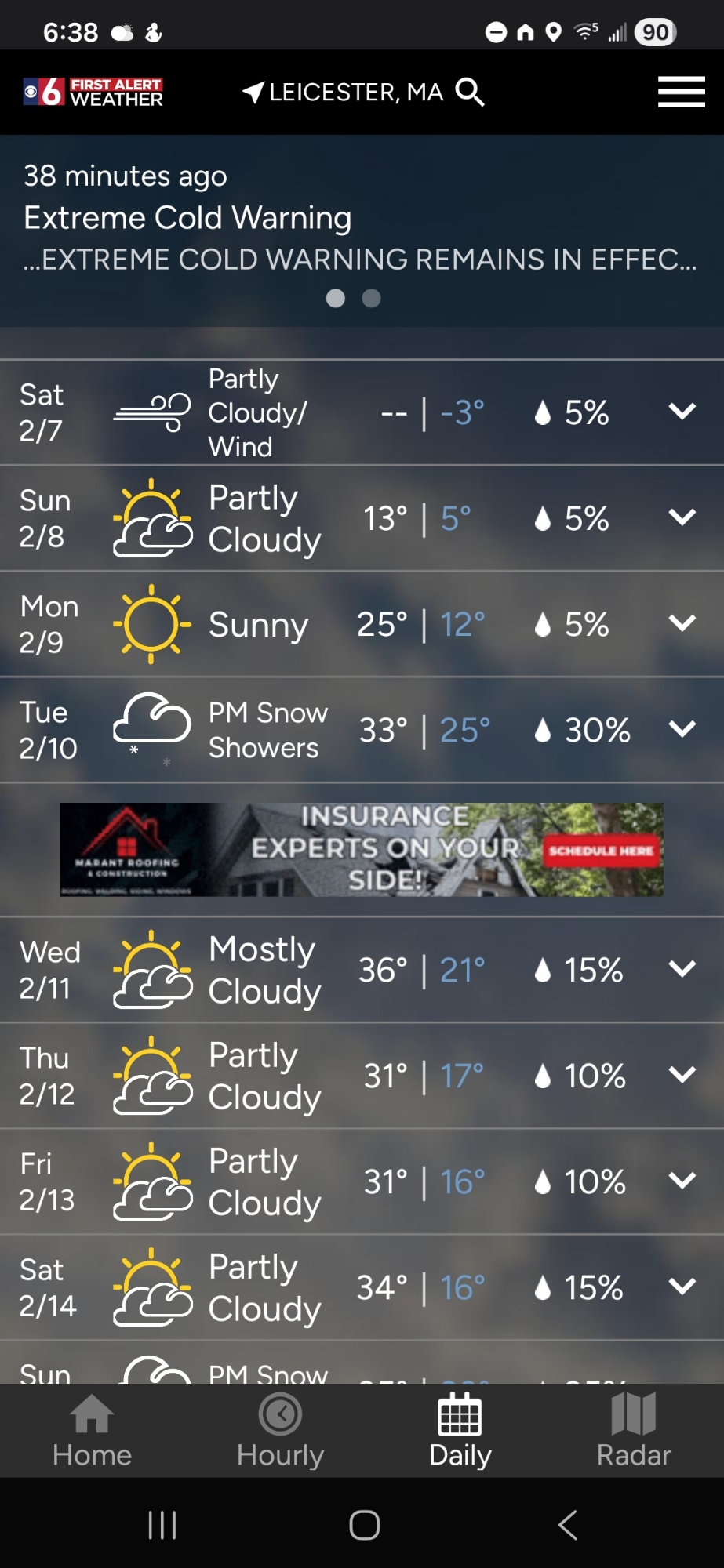Expand the Sat 2/7 forecast details
Viewport: 724px width, 1568px height.
[682, 412]
